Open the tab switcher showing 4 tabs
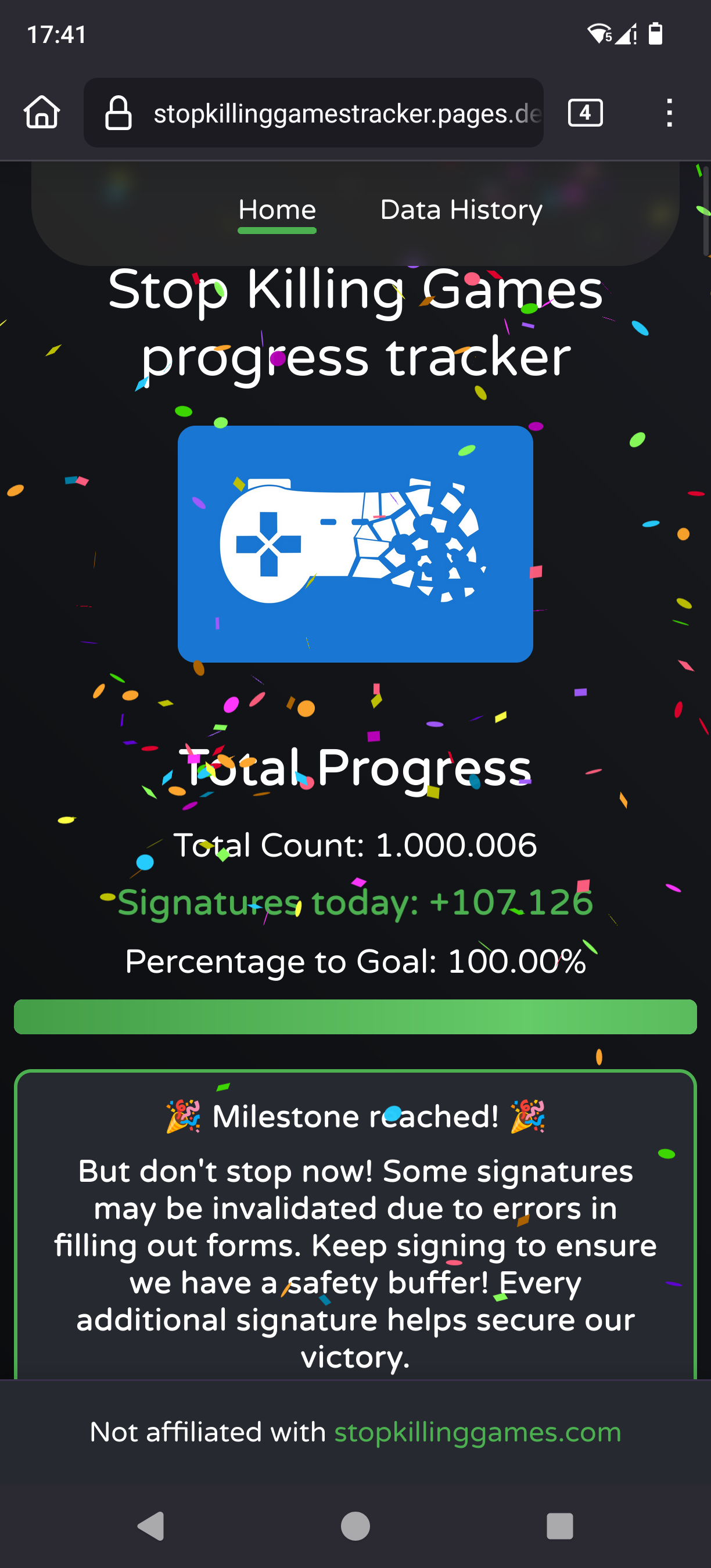This screenshot has height=1568, width=711. point(585,113)
